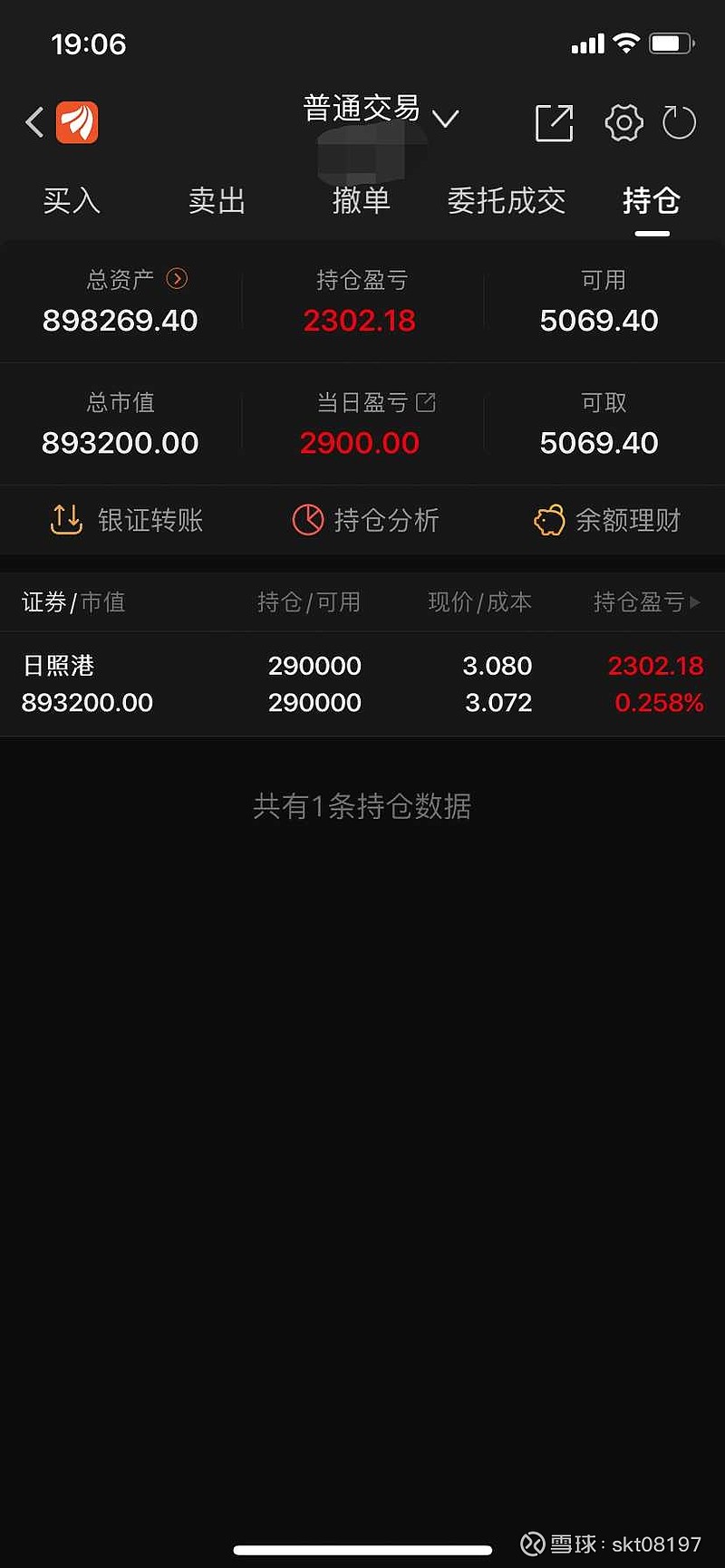Sort by 持仓盈亏 column header
This screenshot has width=725, height=1568.
point(647,602)
